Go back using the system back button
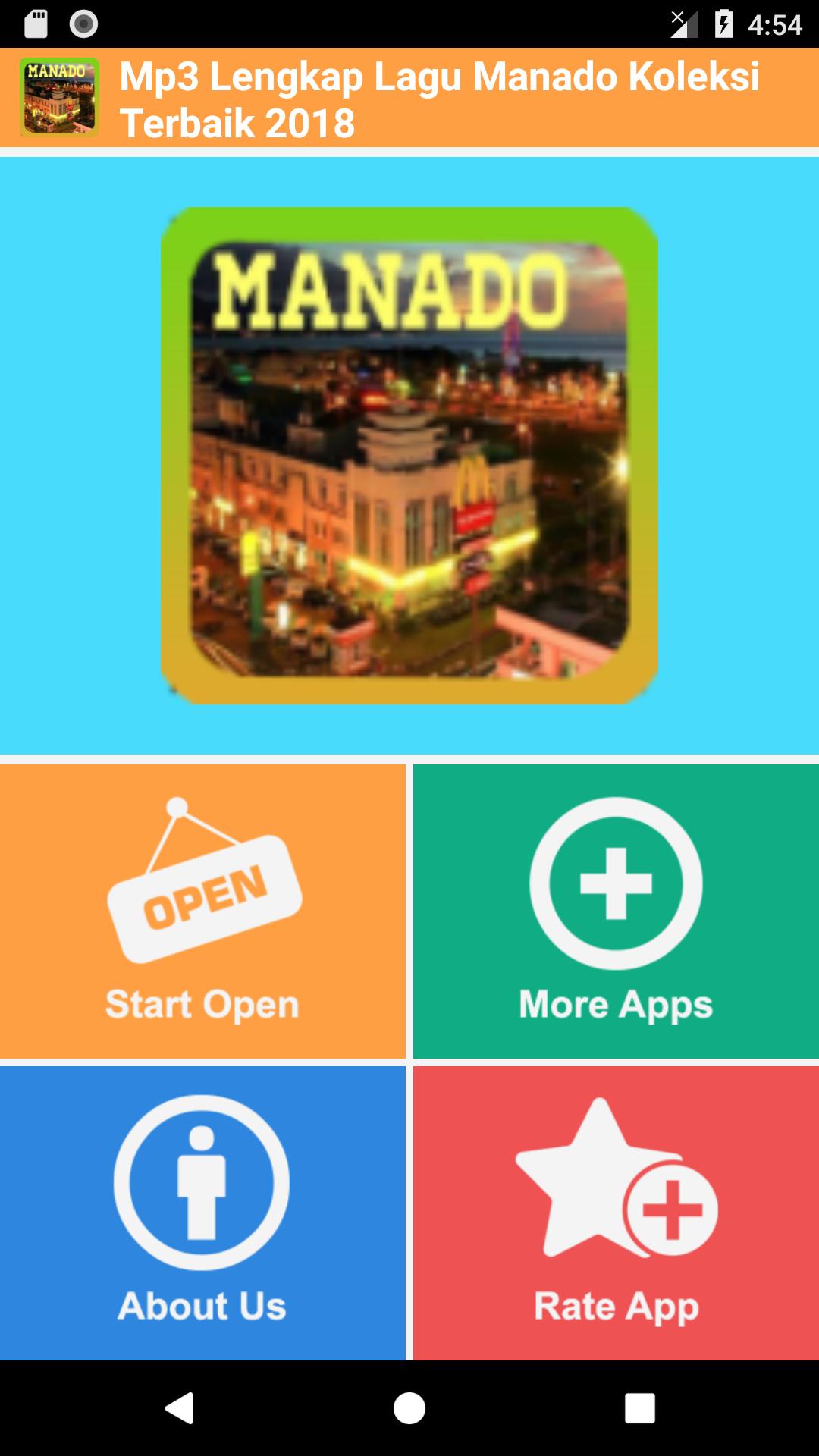This screenshot has width=819, height=1456. pyautogui.click(x=180, y=1408)
